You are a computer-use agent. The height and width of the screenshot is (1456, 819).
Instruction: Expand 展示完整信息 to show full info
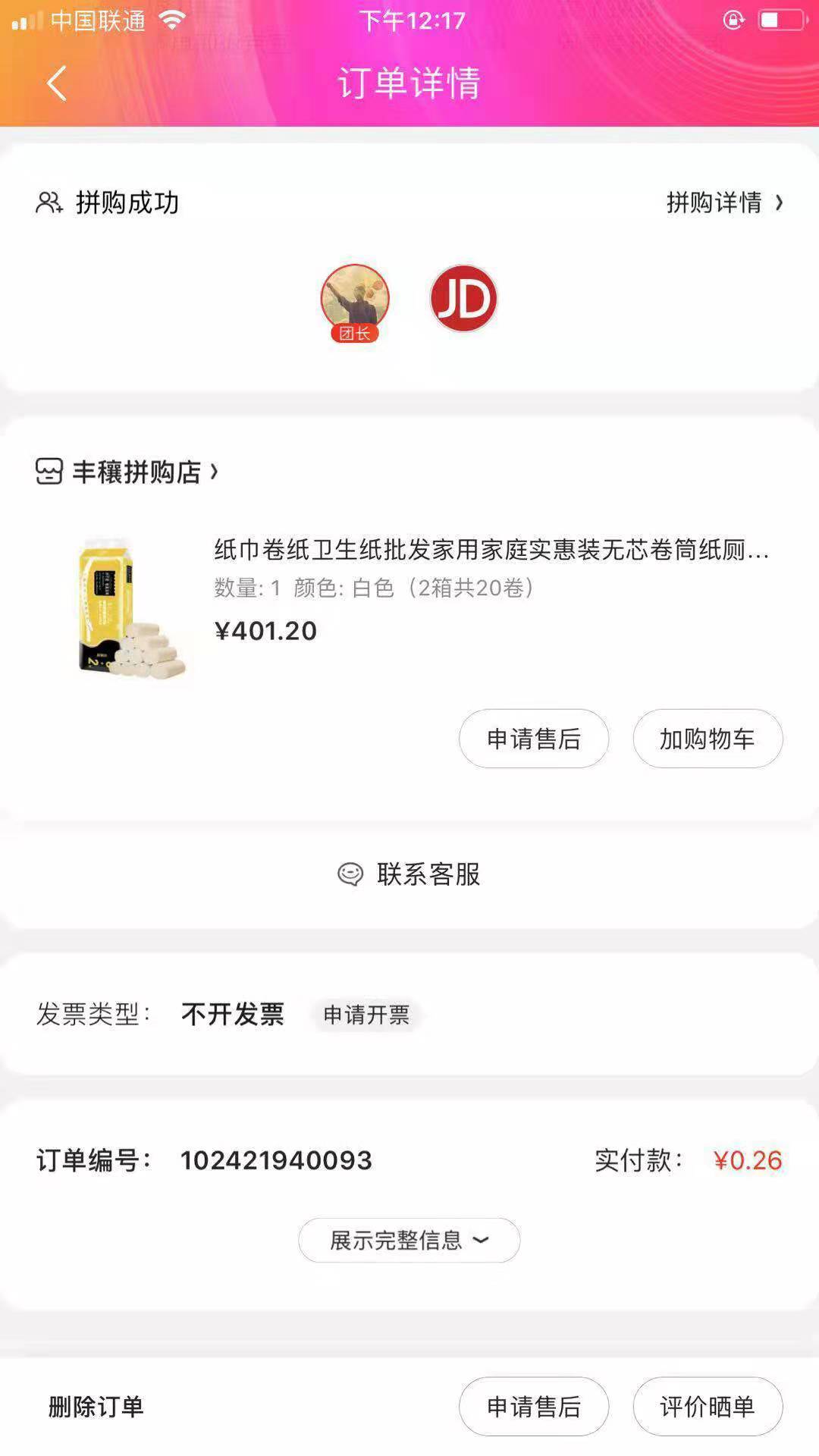click(x=409, y=1240)
